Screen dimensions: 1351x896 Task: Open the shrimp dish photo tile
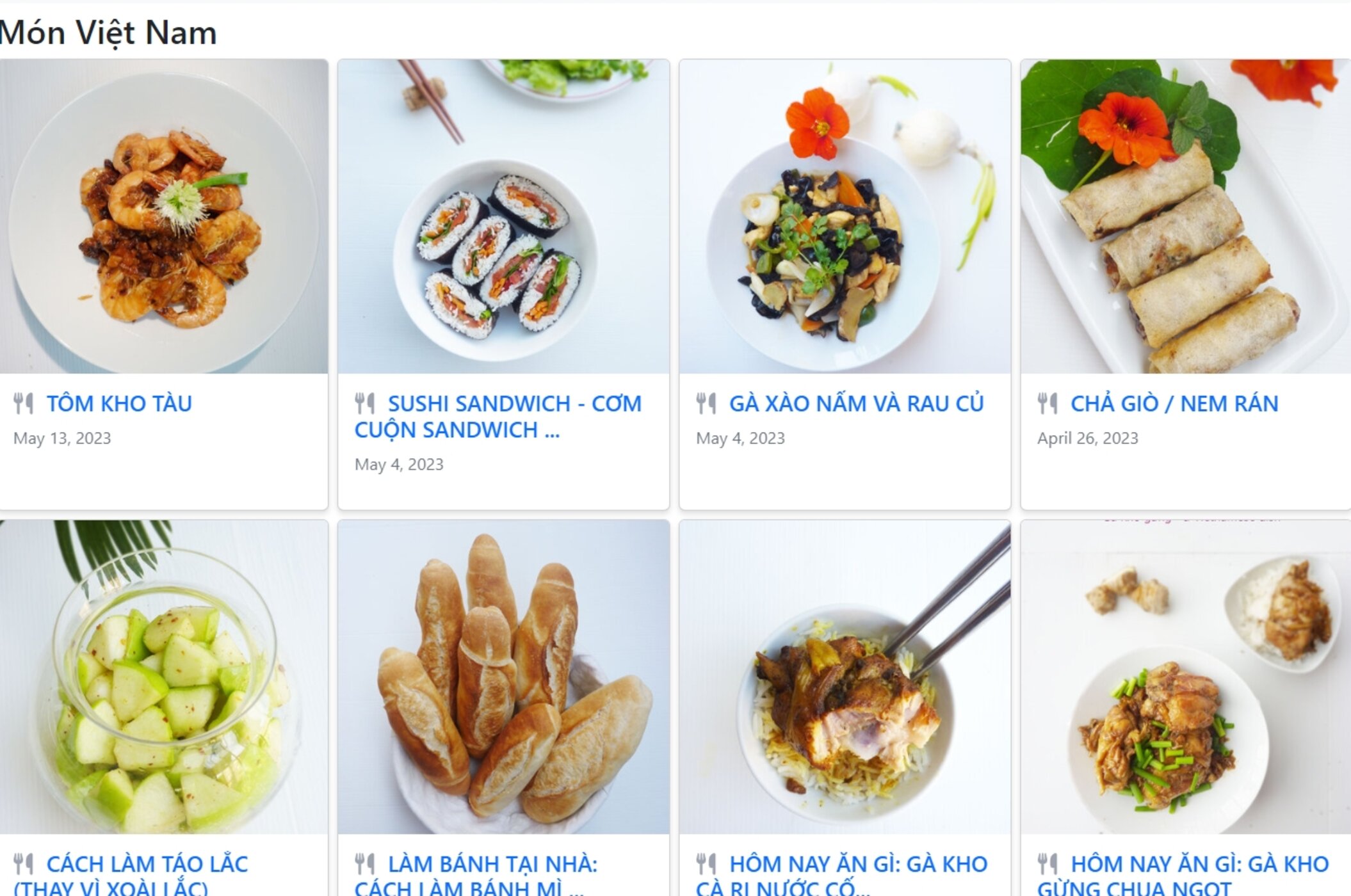(163, 216)
